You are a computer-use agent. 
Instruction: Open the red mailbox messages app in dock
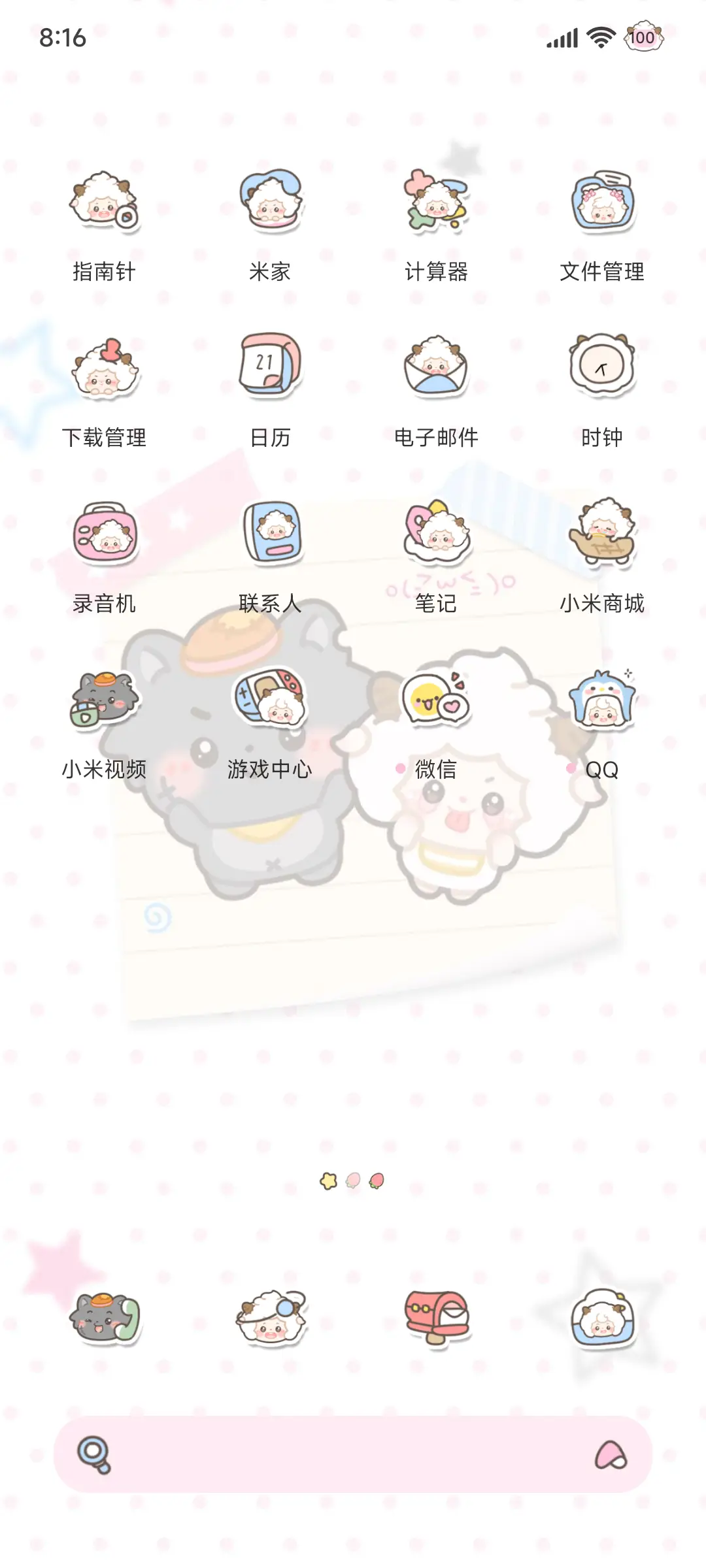(437, 1320)
